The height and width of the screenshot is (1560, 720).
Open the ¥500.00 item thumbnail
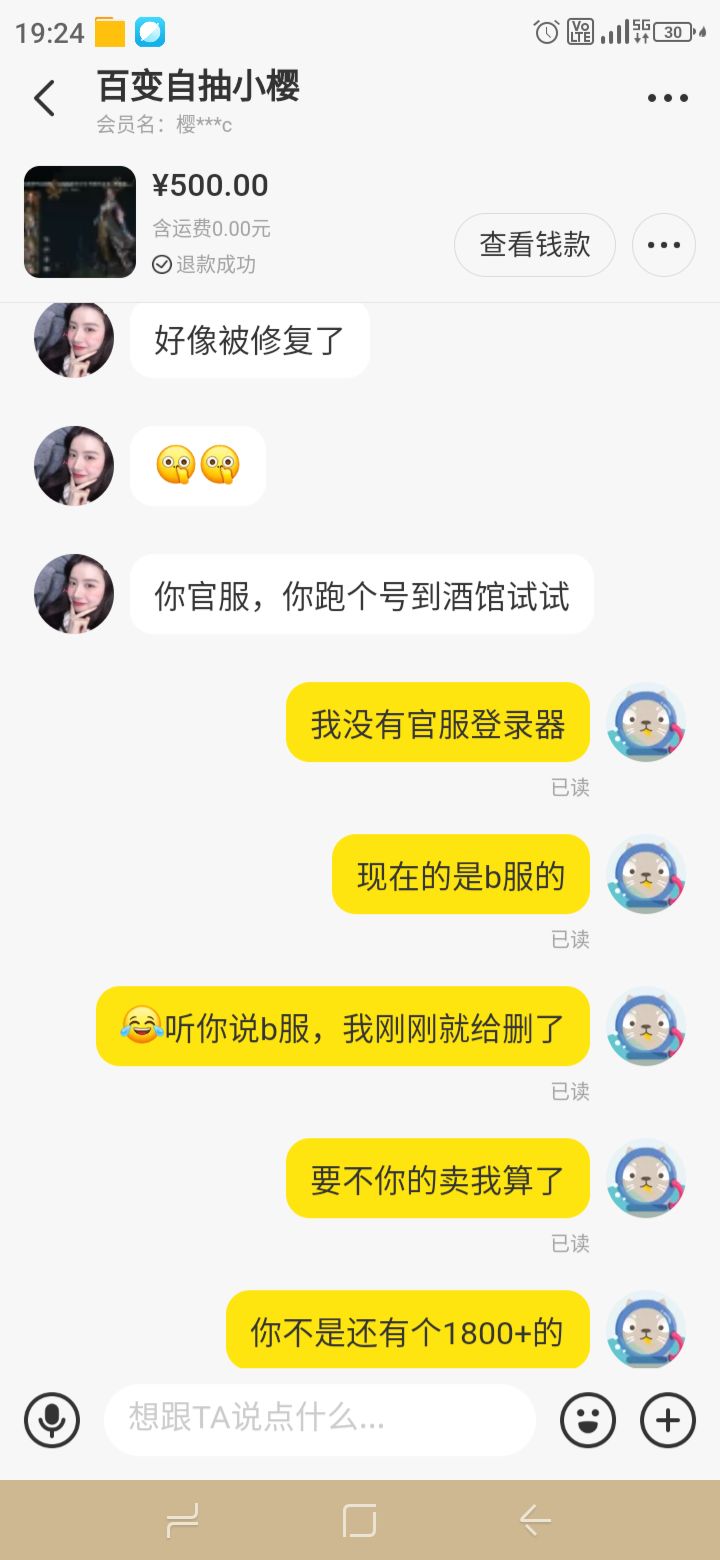[80, 222]
